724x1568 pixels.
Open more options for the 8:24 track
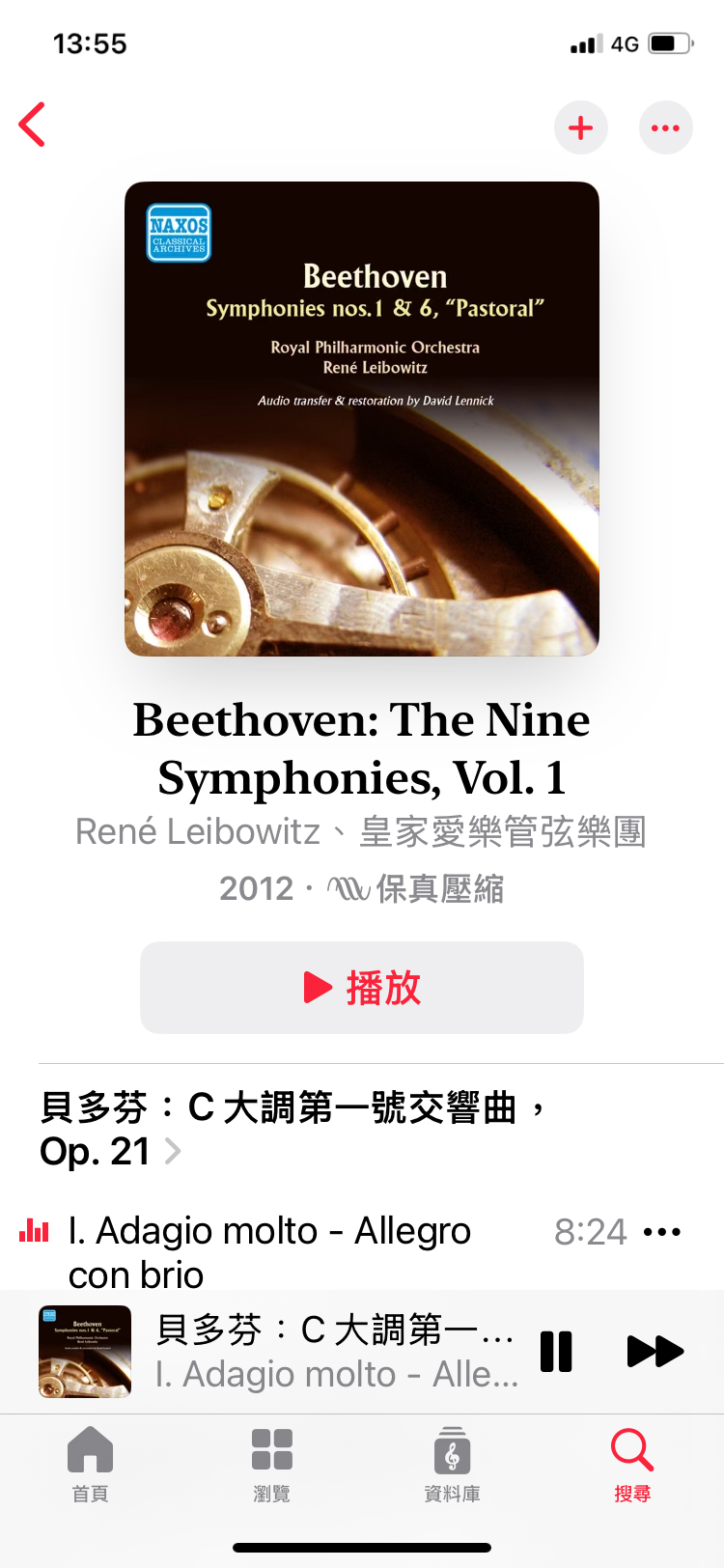tap(662, 1232)
